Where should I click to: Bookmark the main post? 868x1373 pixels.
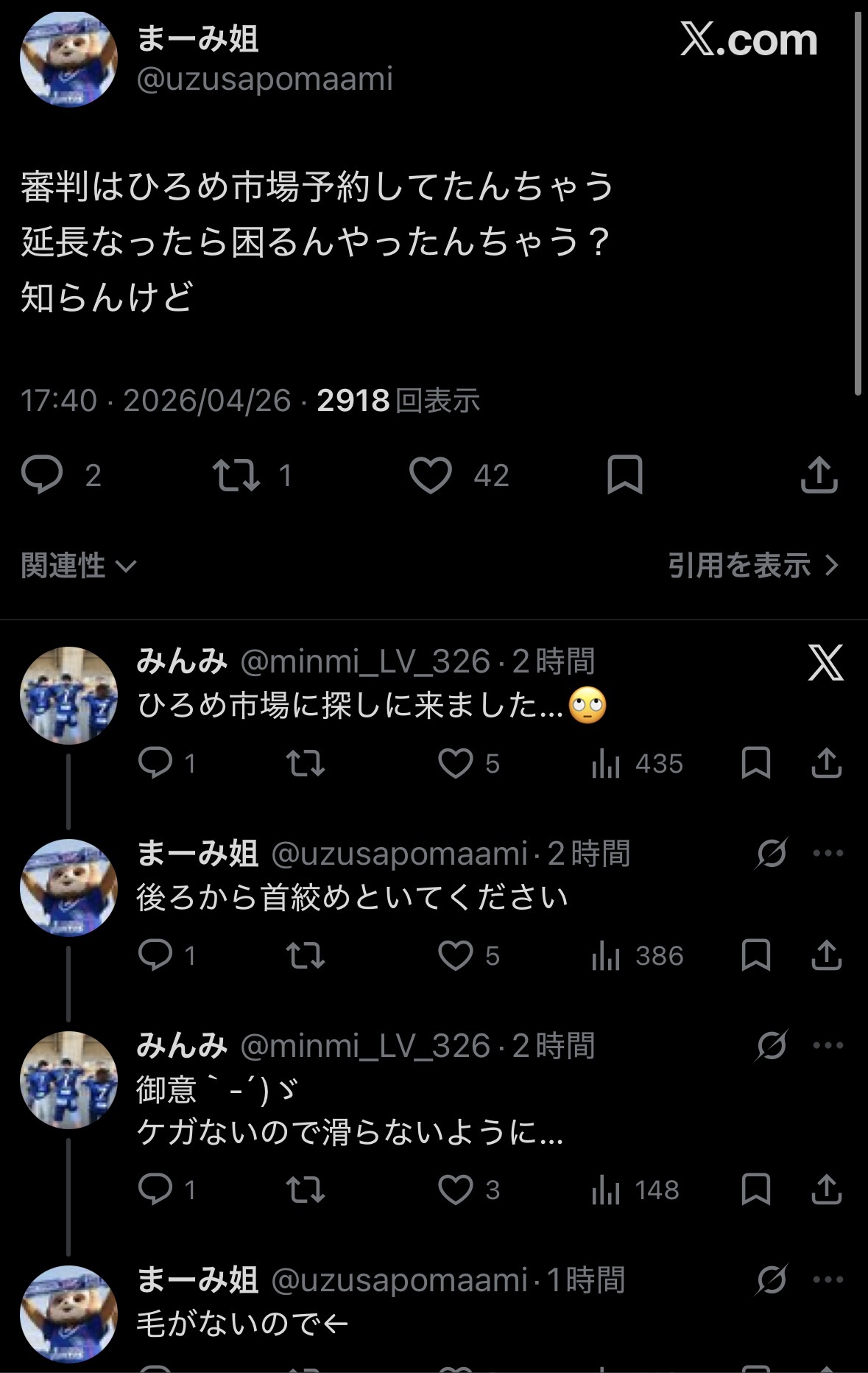click(x=624, y=475)
